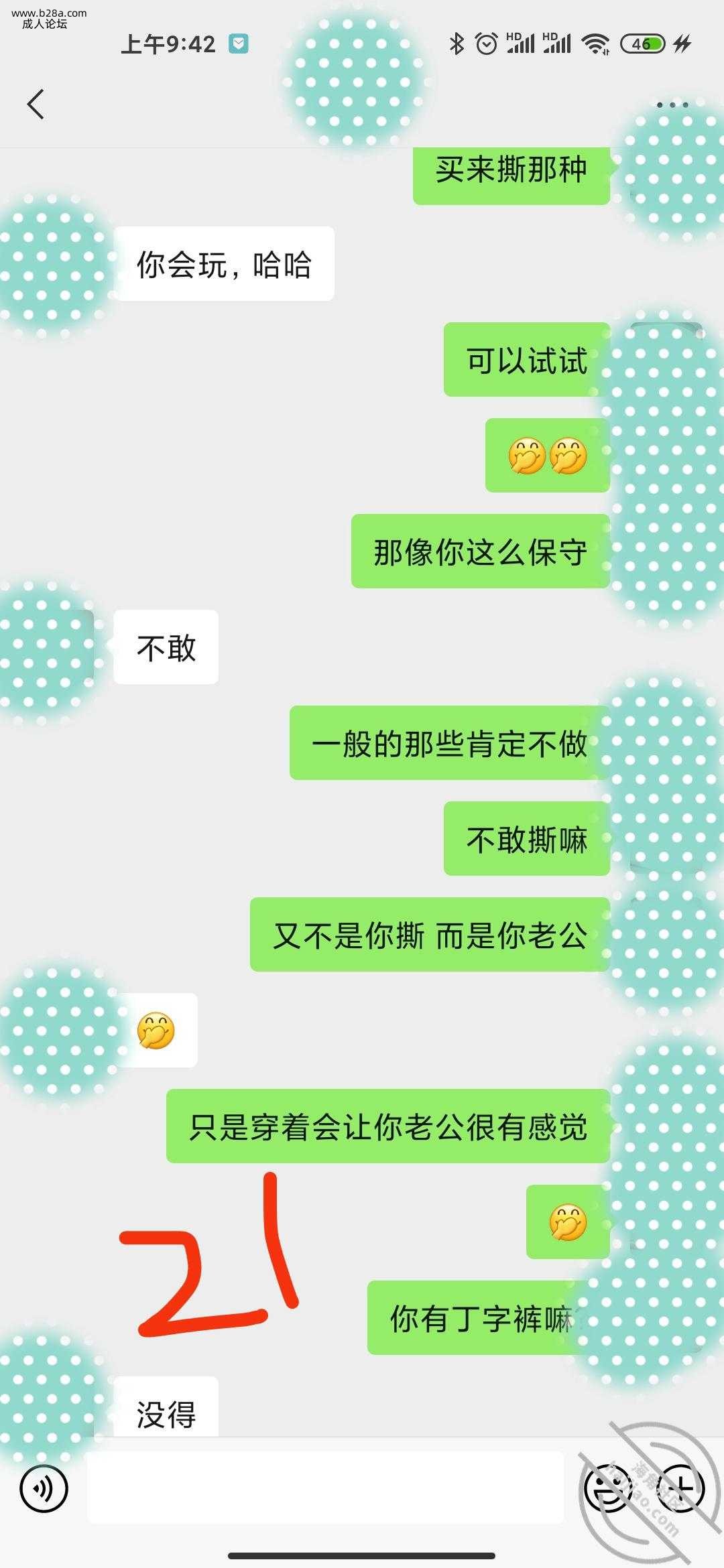Tap the message text field
The image size is (724, 1568).
tap(325, 1488)
